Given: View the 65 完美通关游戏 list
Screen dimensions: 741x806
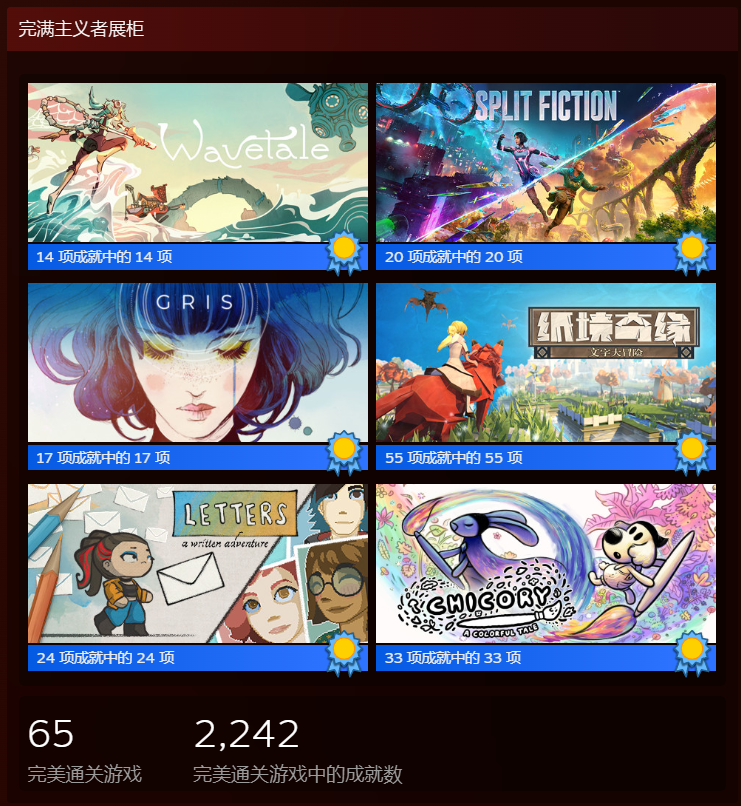Looking at the screenshot, I should (84, 748).
